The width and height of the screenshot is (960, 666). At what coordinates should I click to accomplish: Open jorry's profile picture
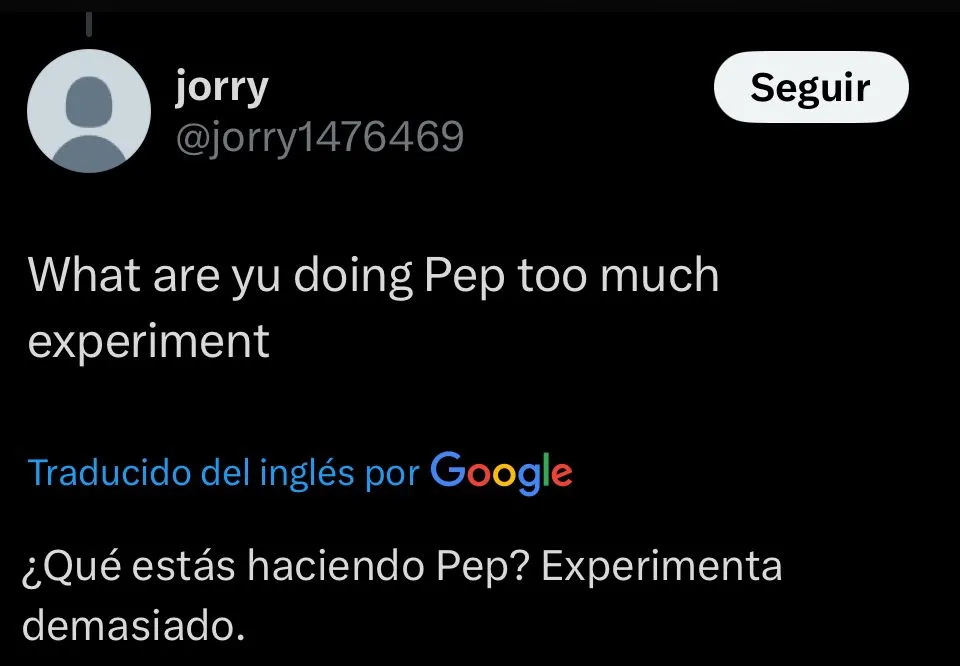pyautogui.click(x=89, y=111)
